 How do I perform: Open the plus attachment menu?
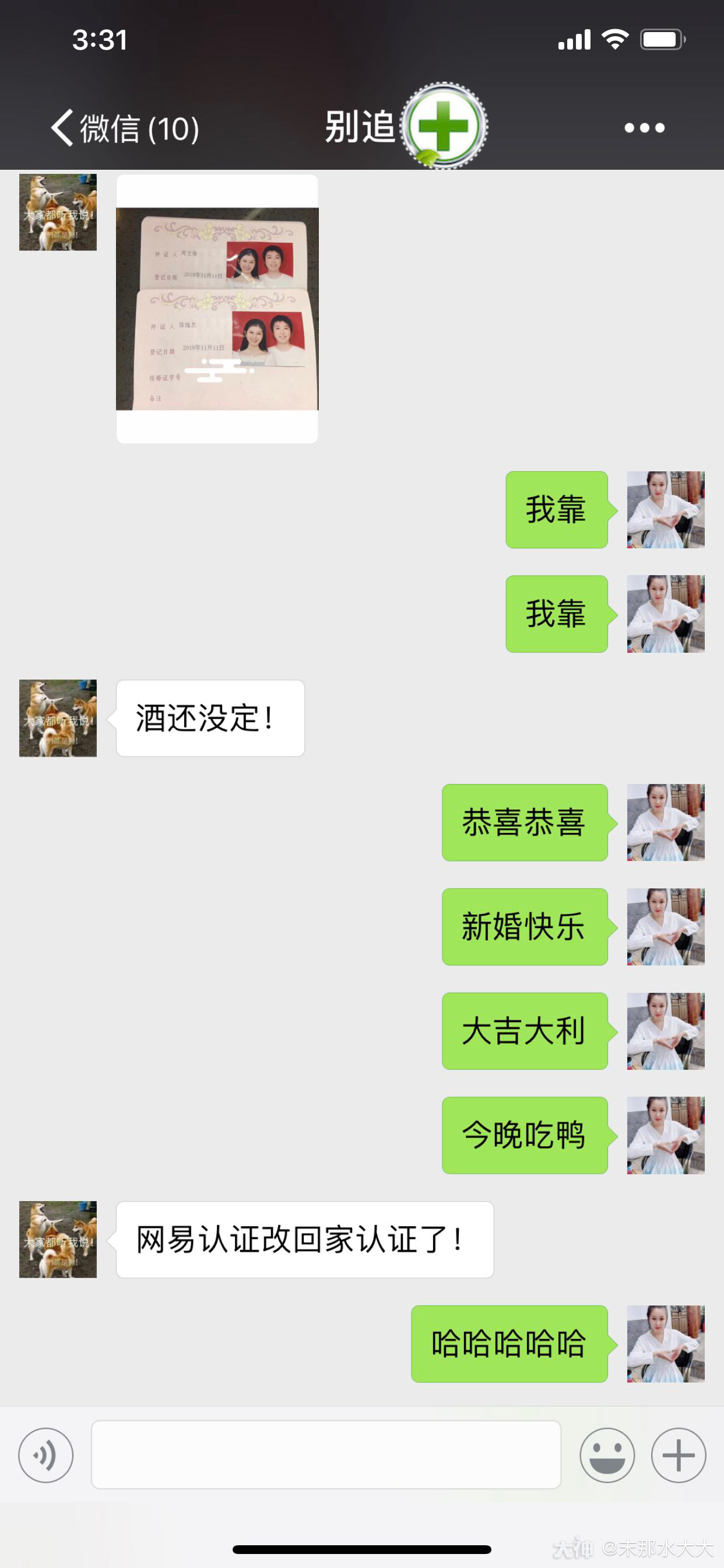click(x=679, y=1455)
